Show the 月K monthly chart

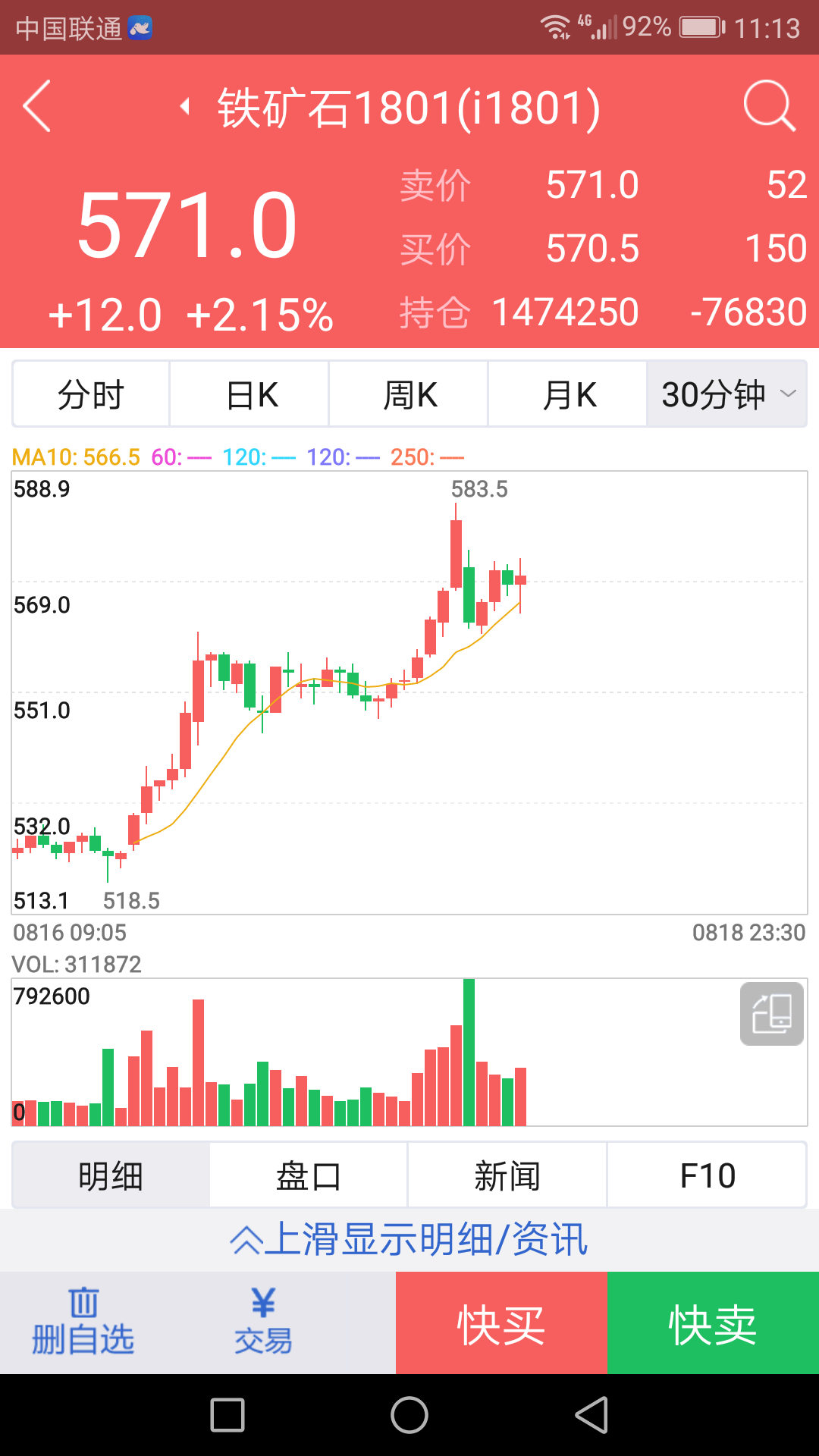(568, 394)
